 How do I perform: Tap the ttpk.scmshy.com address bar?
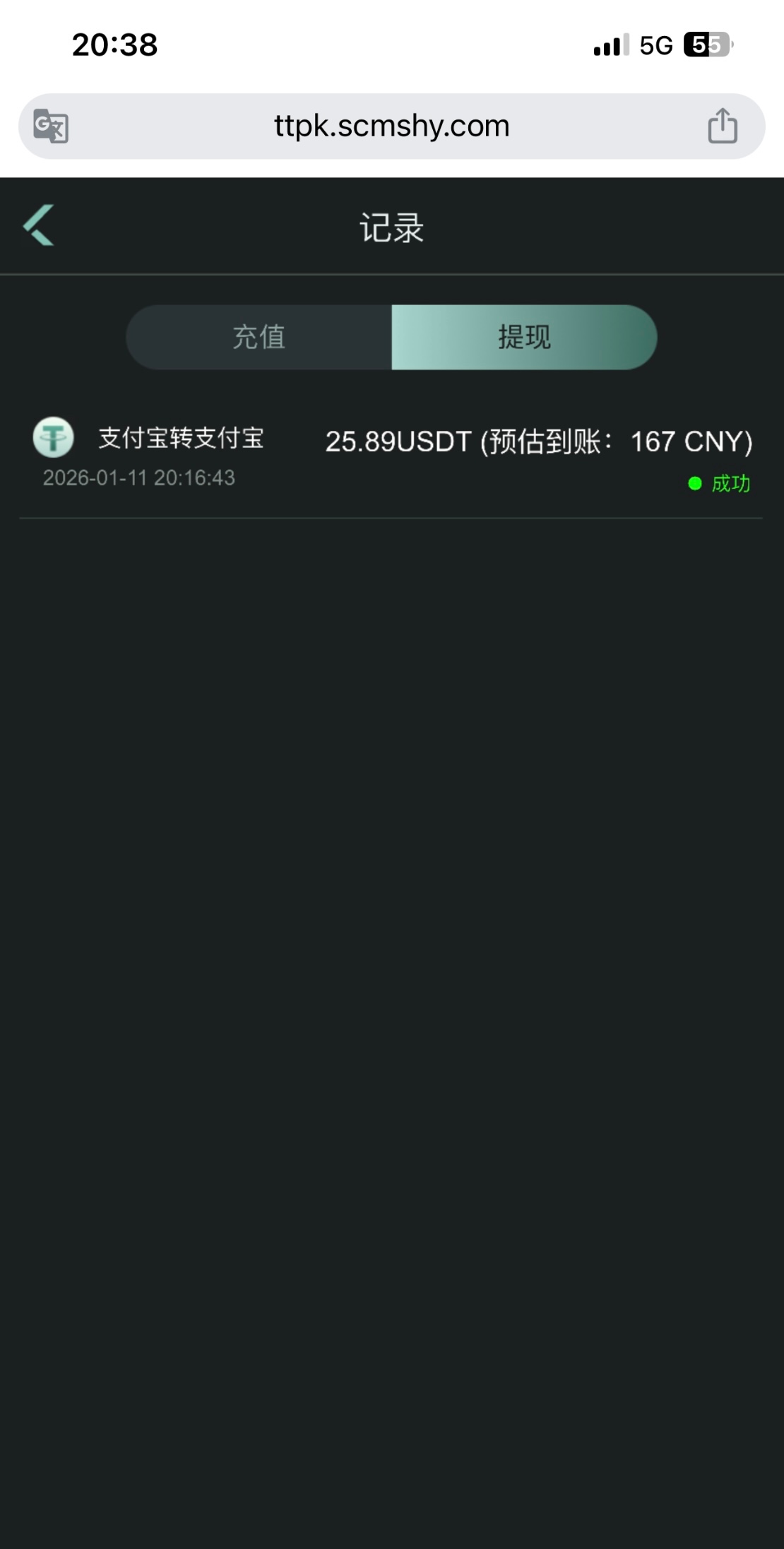click(x=391, y=126)
